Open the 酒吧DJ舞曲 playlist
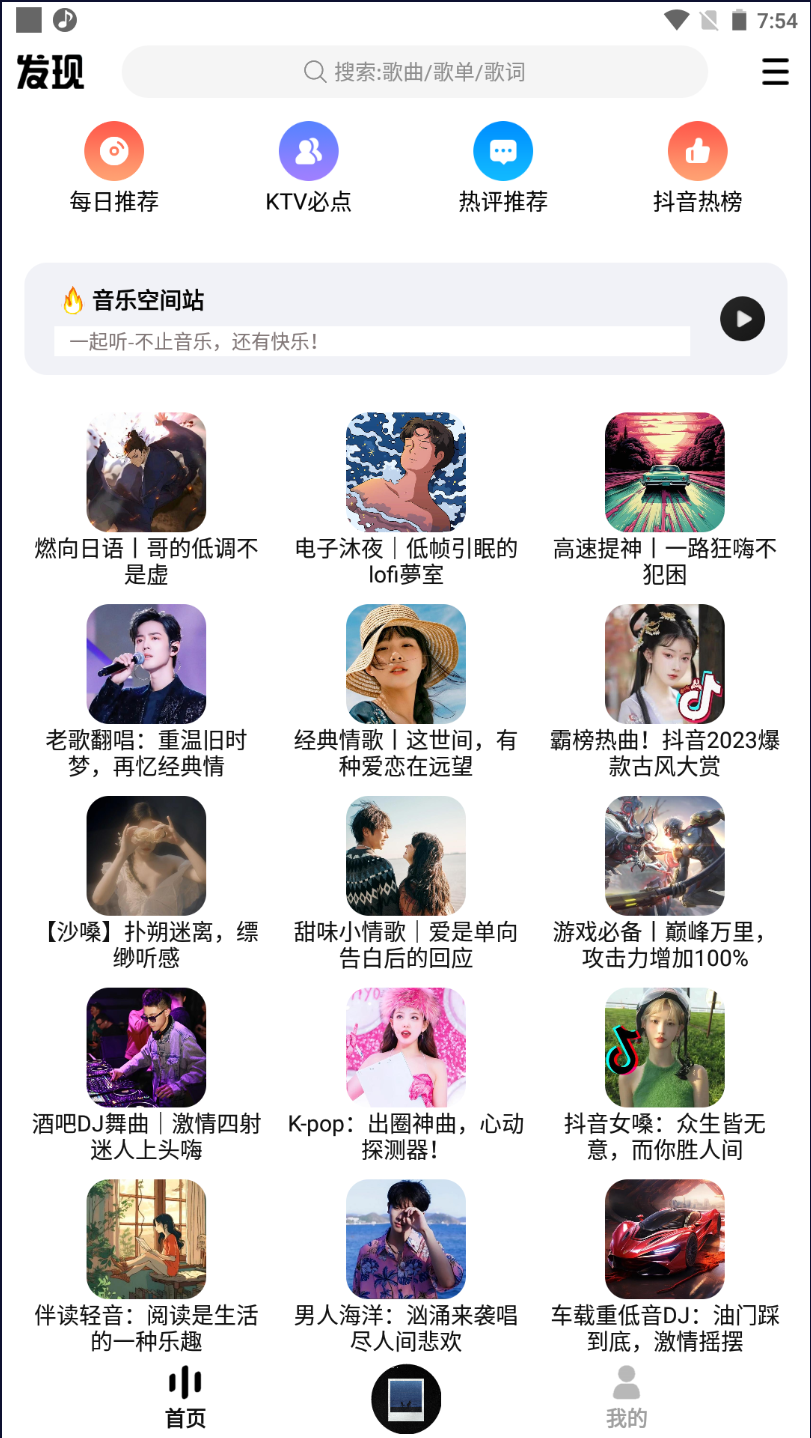This screenshot has height=1438, width=811. [x=146, y=1048]
